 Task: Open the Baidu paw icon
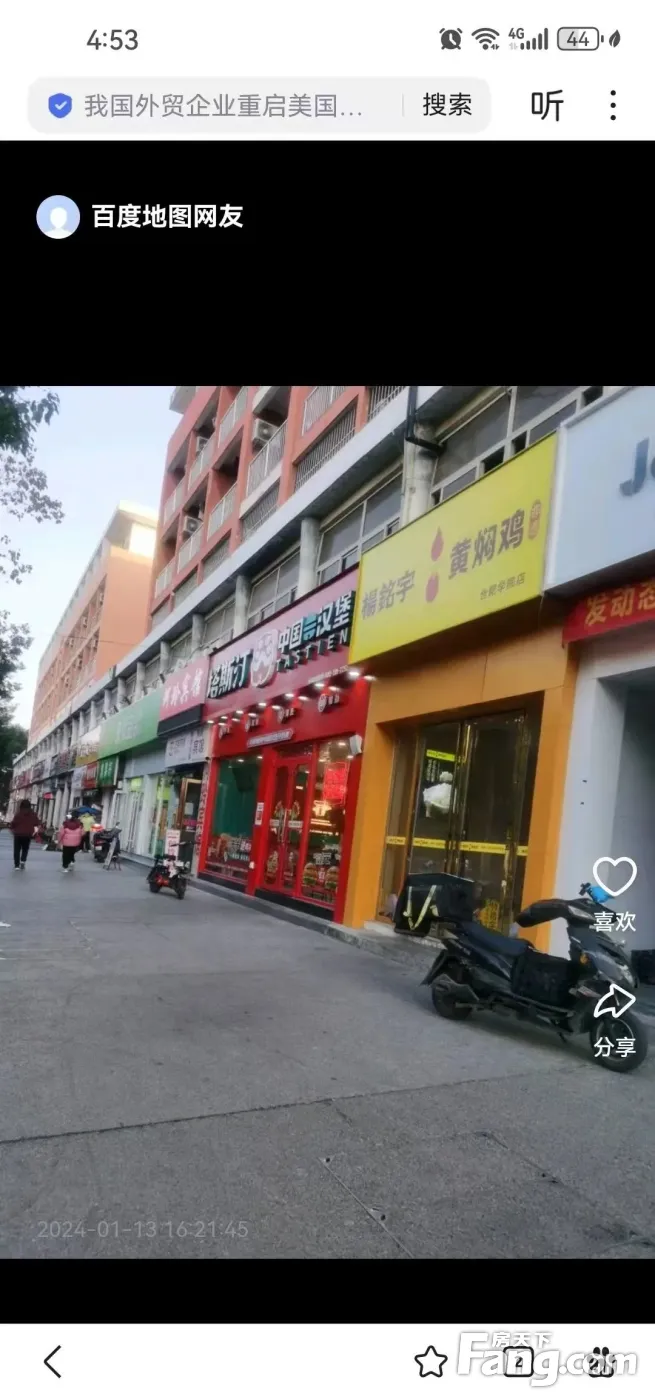[x=601, y=1361]
